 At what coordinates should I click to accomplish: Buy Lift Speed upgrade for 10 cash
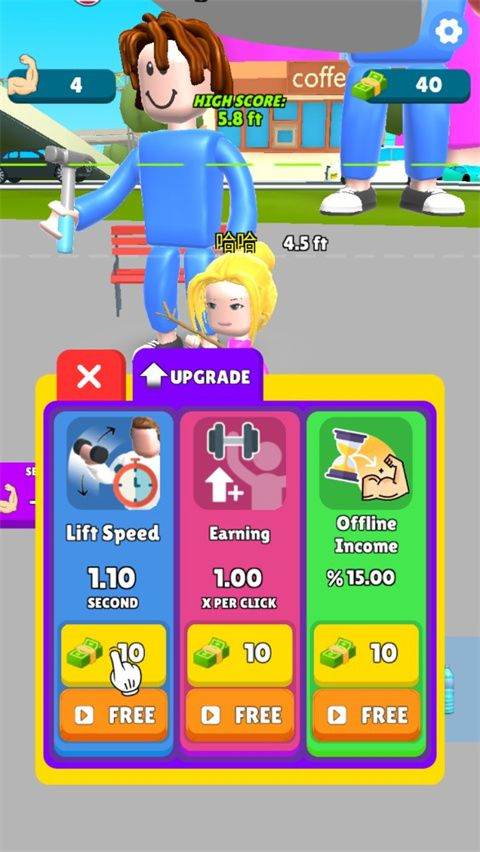coord(113,654)
